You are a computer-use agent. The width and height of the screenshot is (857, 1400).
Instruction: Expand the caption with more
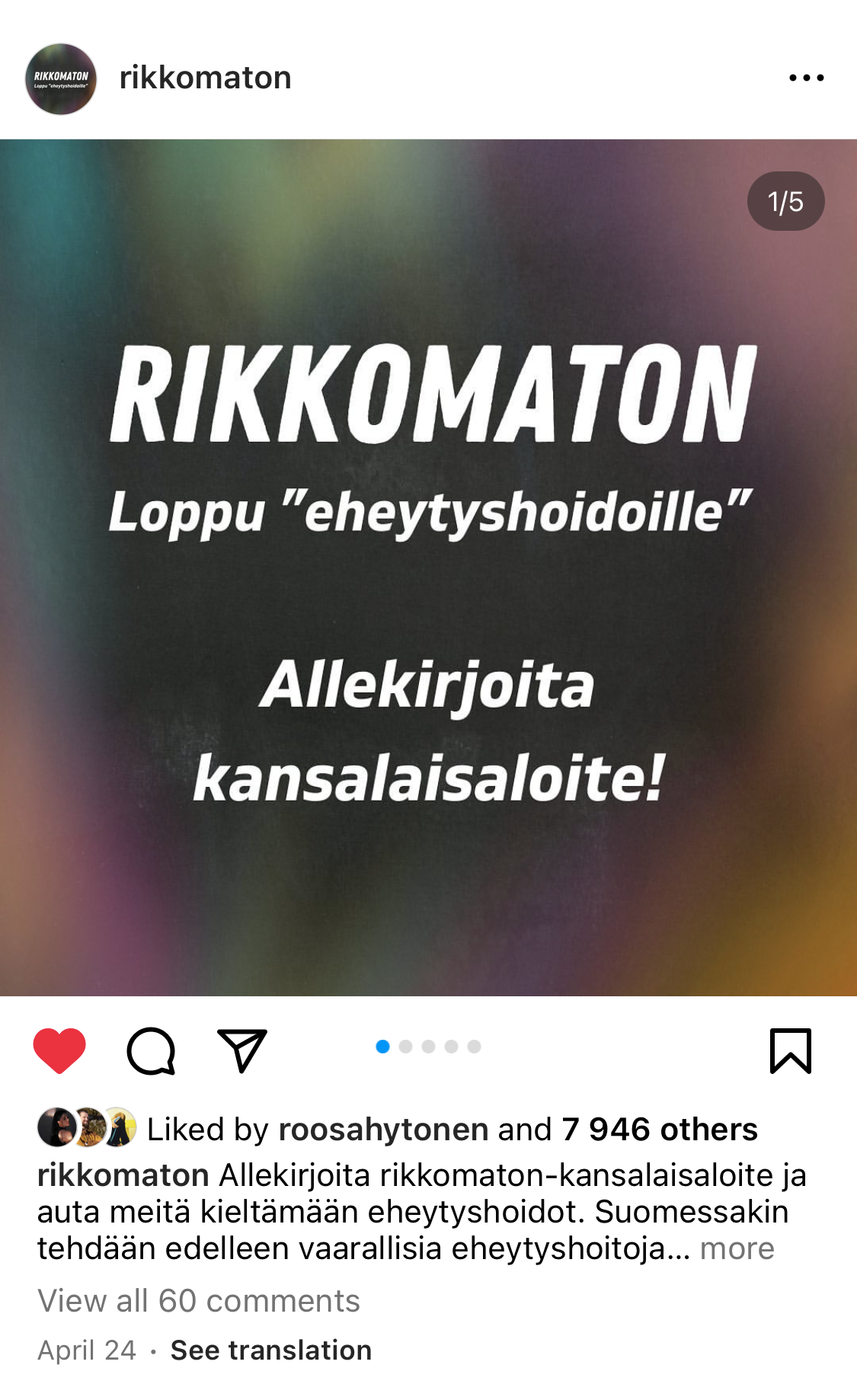point(737,1248)
